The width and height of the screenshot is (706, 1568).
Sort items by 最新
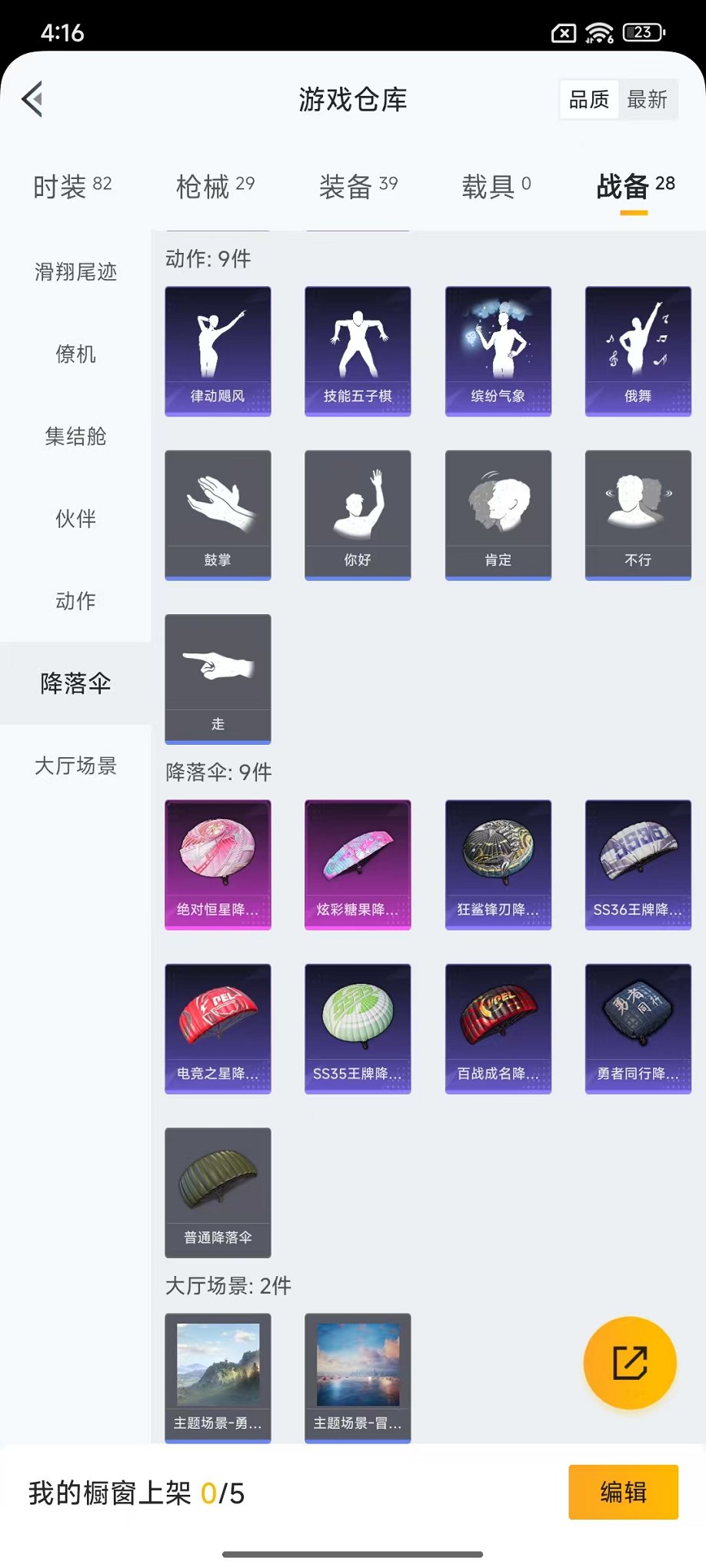click(x=647, y=99)
